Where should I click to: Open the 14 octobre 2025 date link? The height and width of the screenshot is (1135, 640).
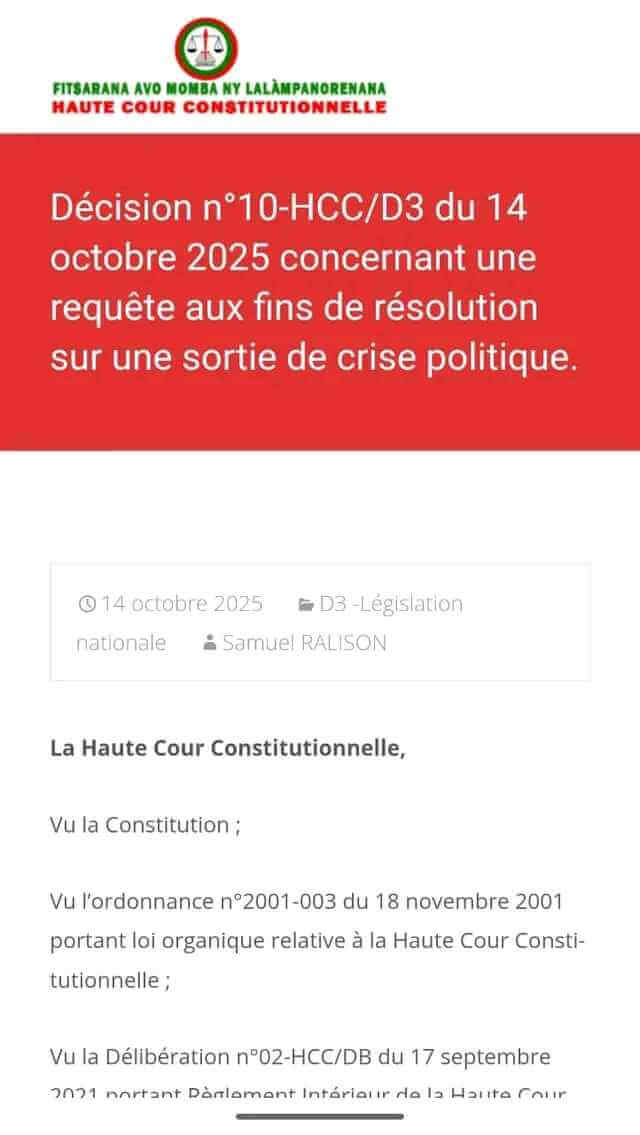pos(181,604)
